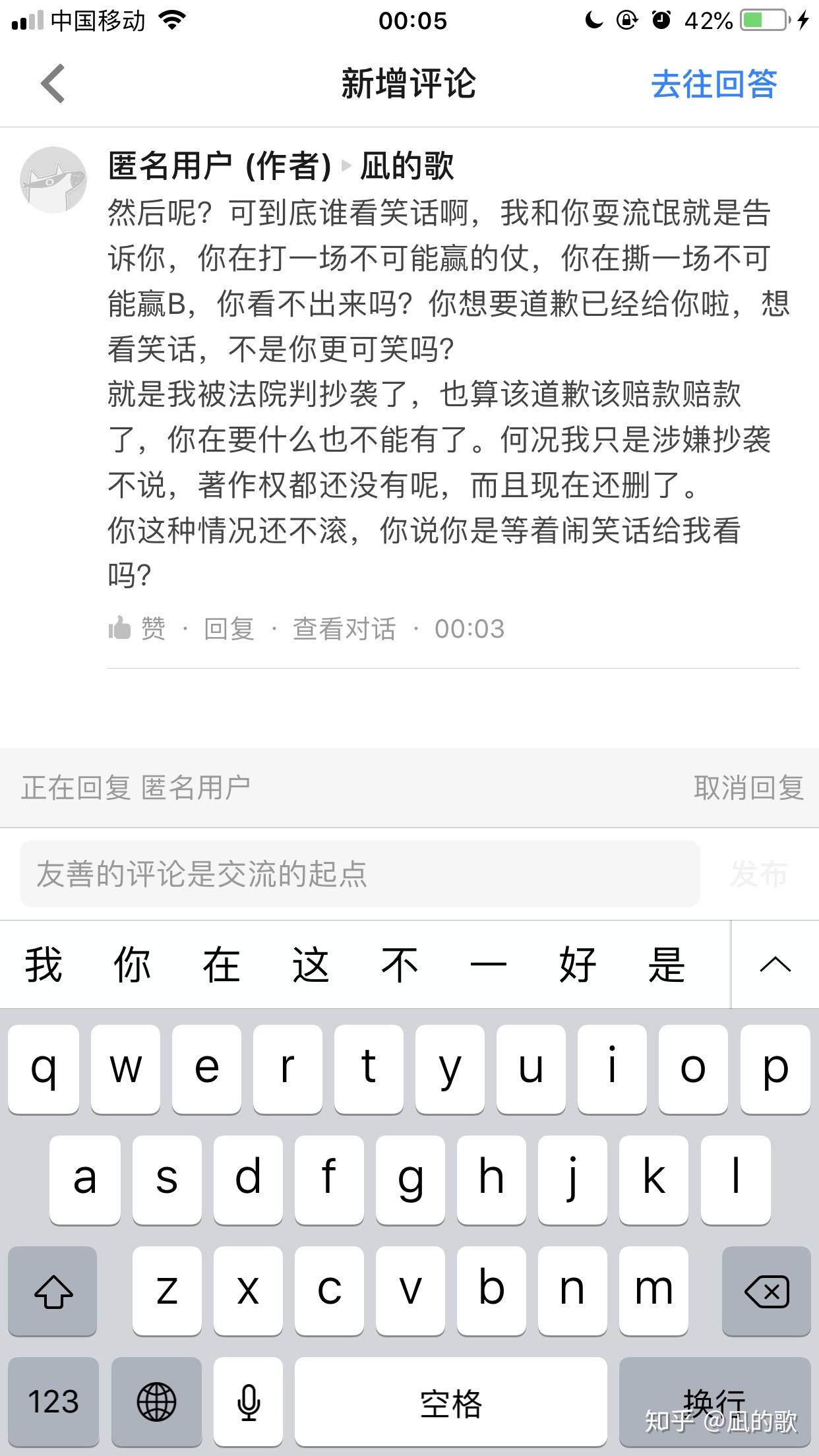Start voice dictation with microphone key
This screenshot has width=819, height=1456.
pos(248,1401)
